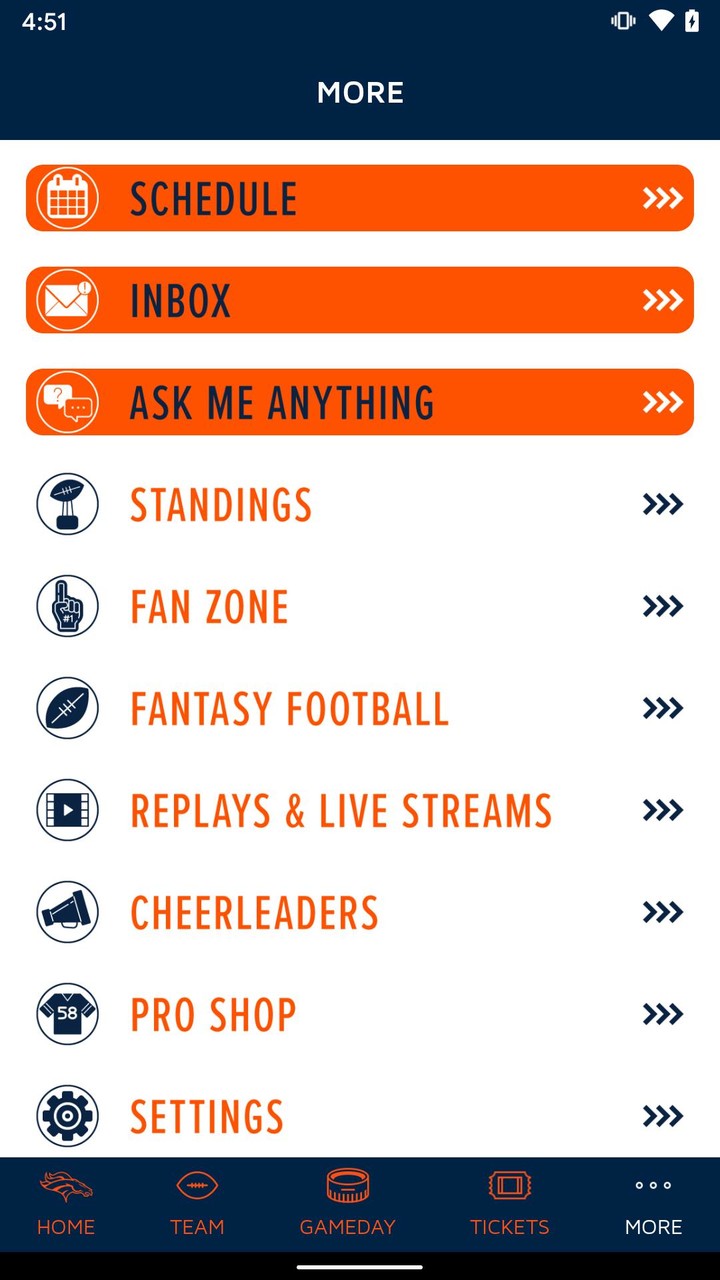Go to Cheerleaders

tap(254, 912)
